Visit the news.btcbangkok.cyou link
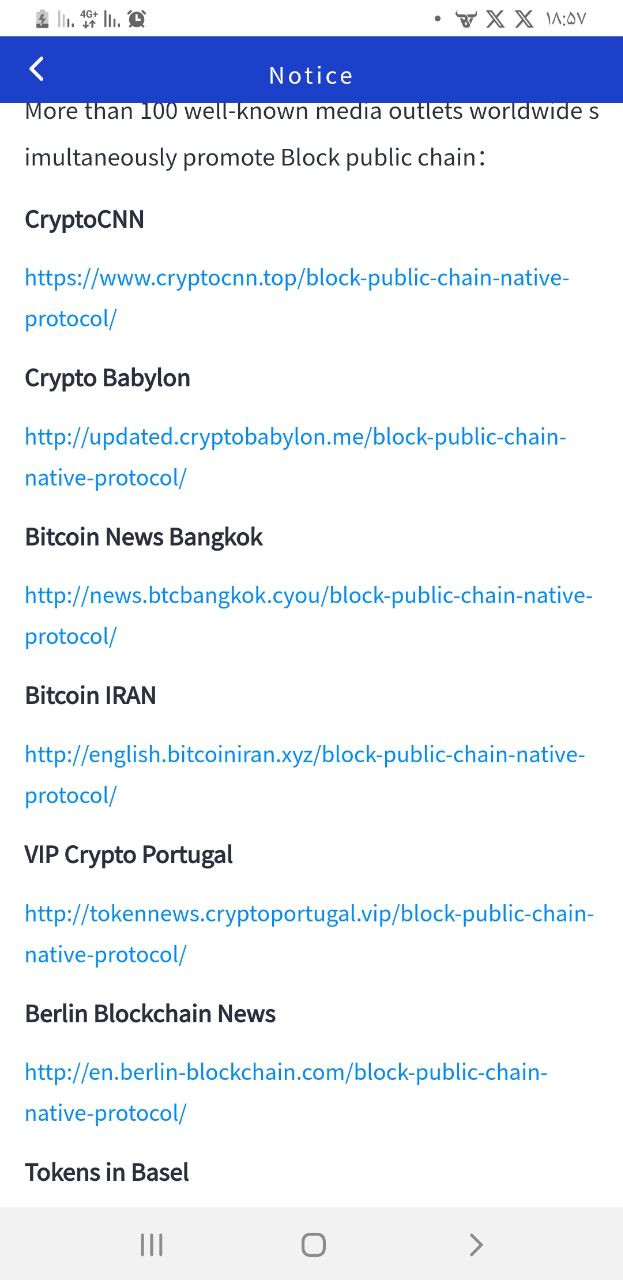The image size is (623, 1280). tap(309, 616)
